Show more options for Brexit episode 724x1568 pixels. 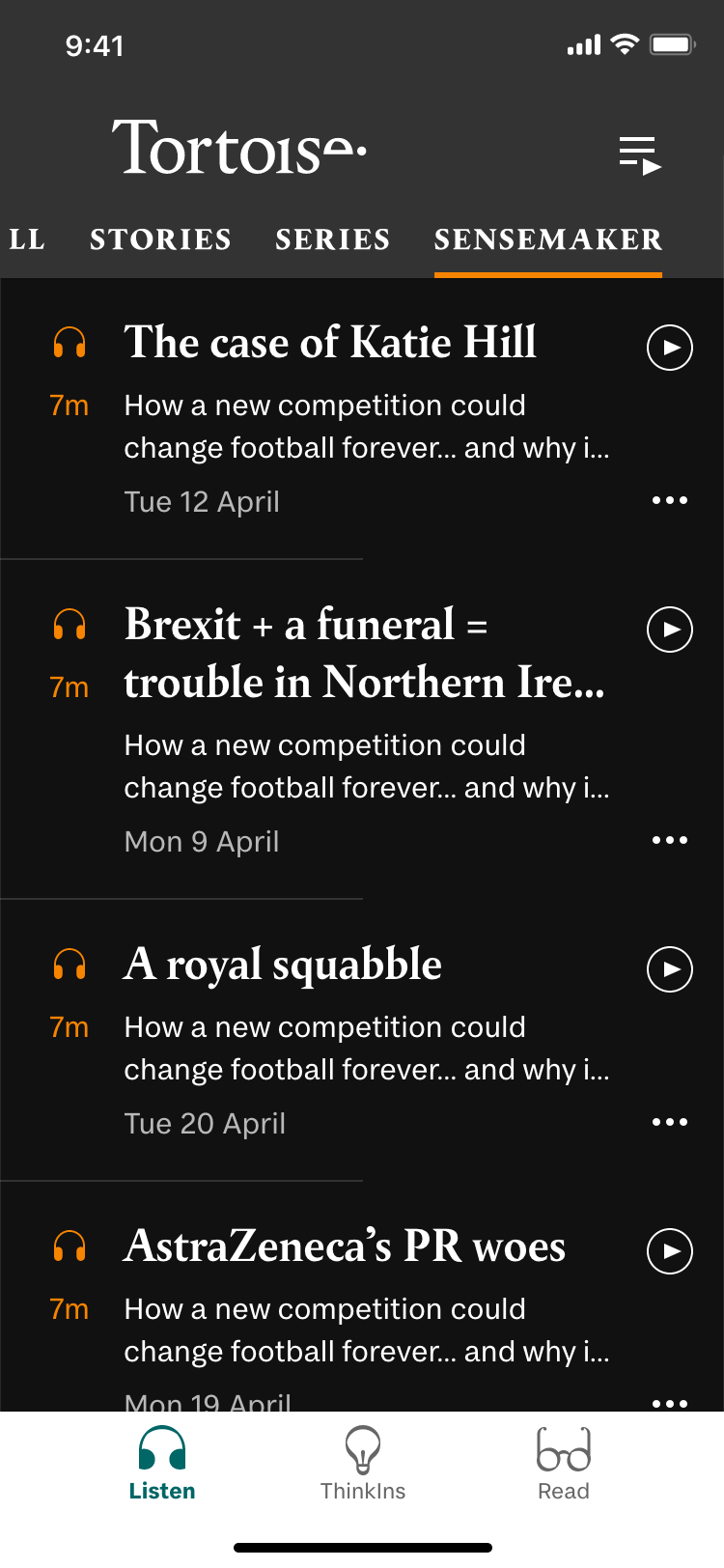click(x=669, y=840)
